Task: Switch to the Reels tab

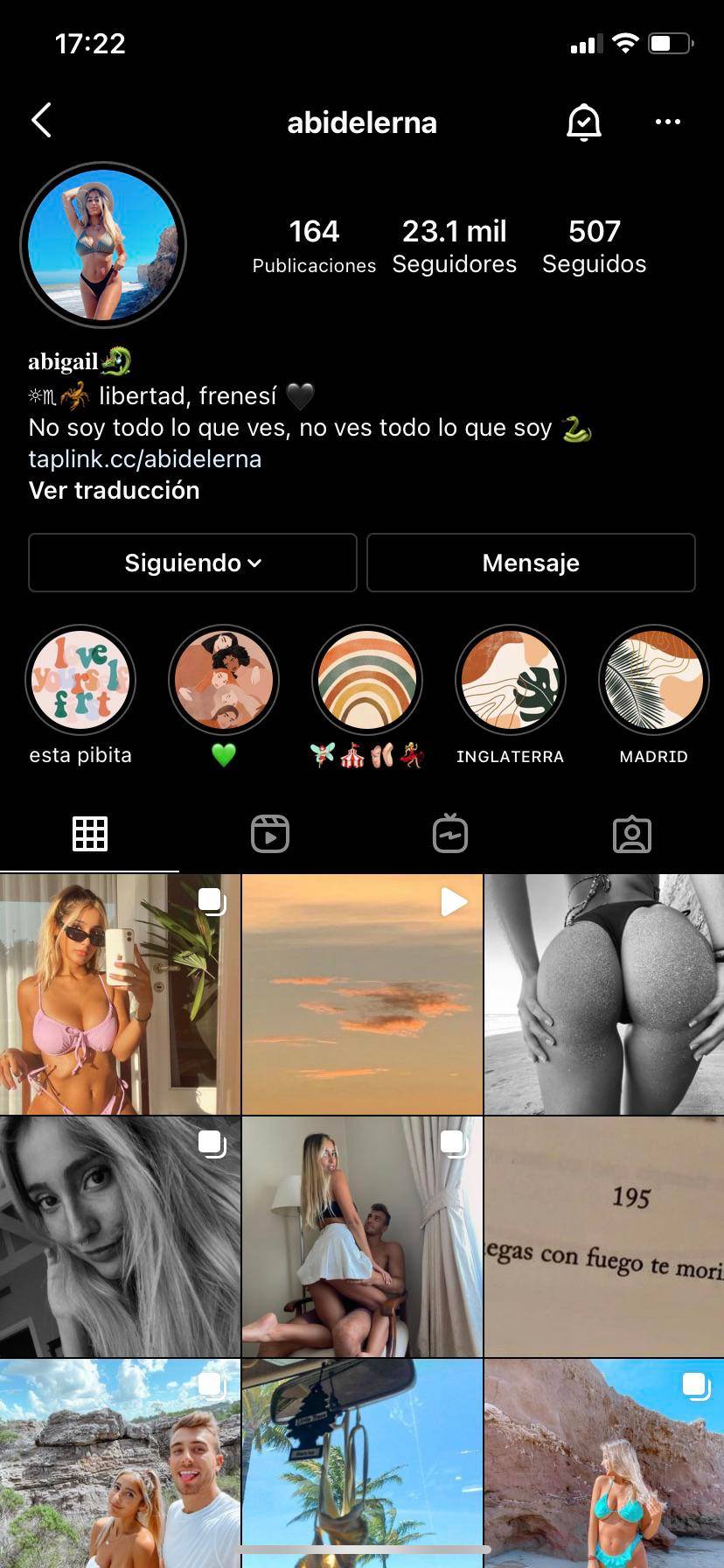Action: [270, 834]
